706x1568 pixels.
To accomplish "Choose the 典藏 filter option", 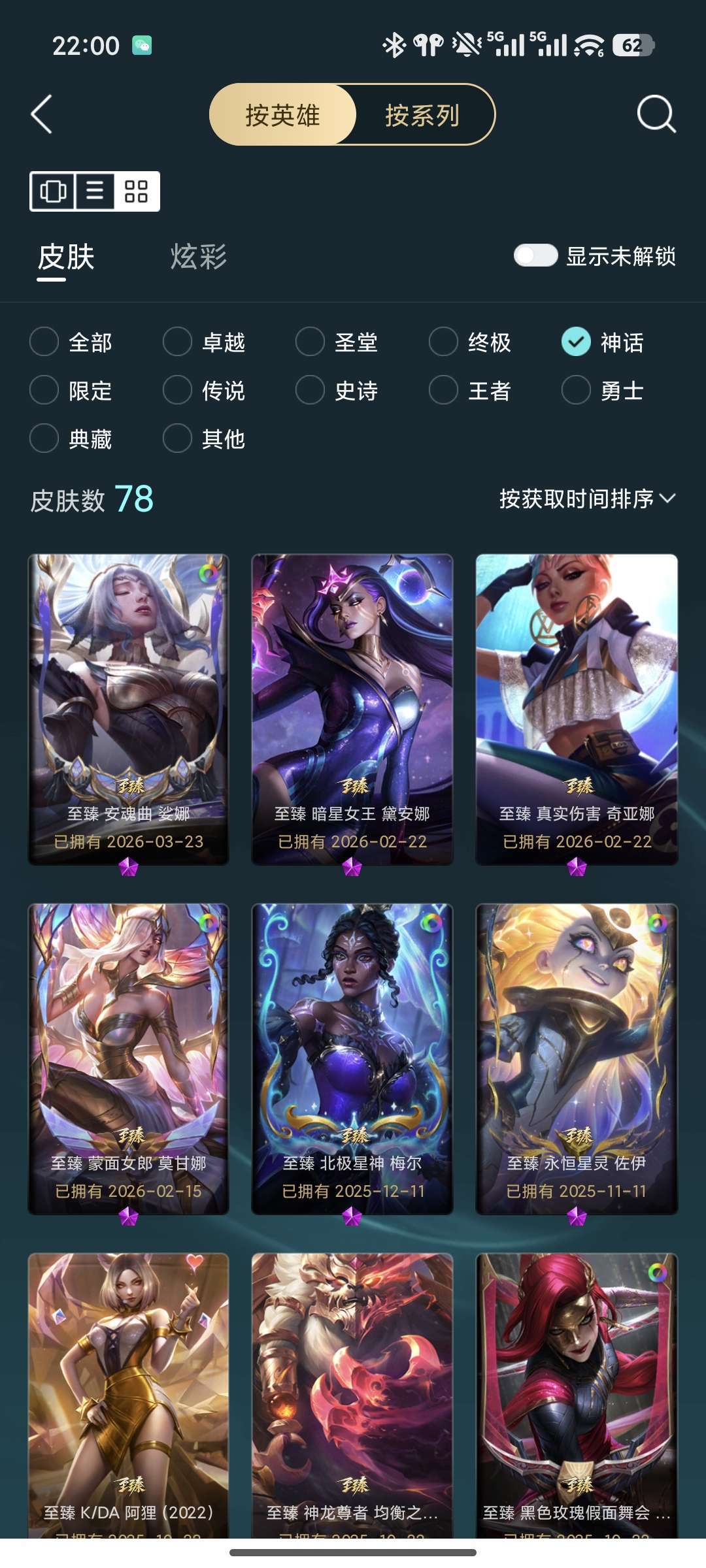I will coord(44,440).
